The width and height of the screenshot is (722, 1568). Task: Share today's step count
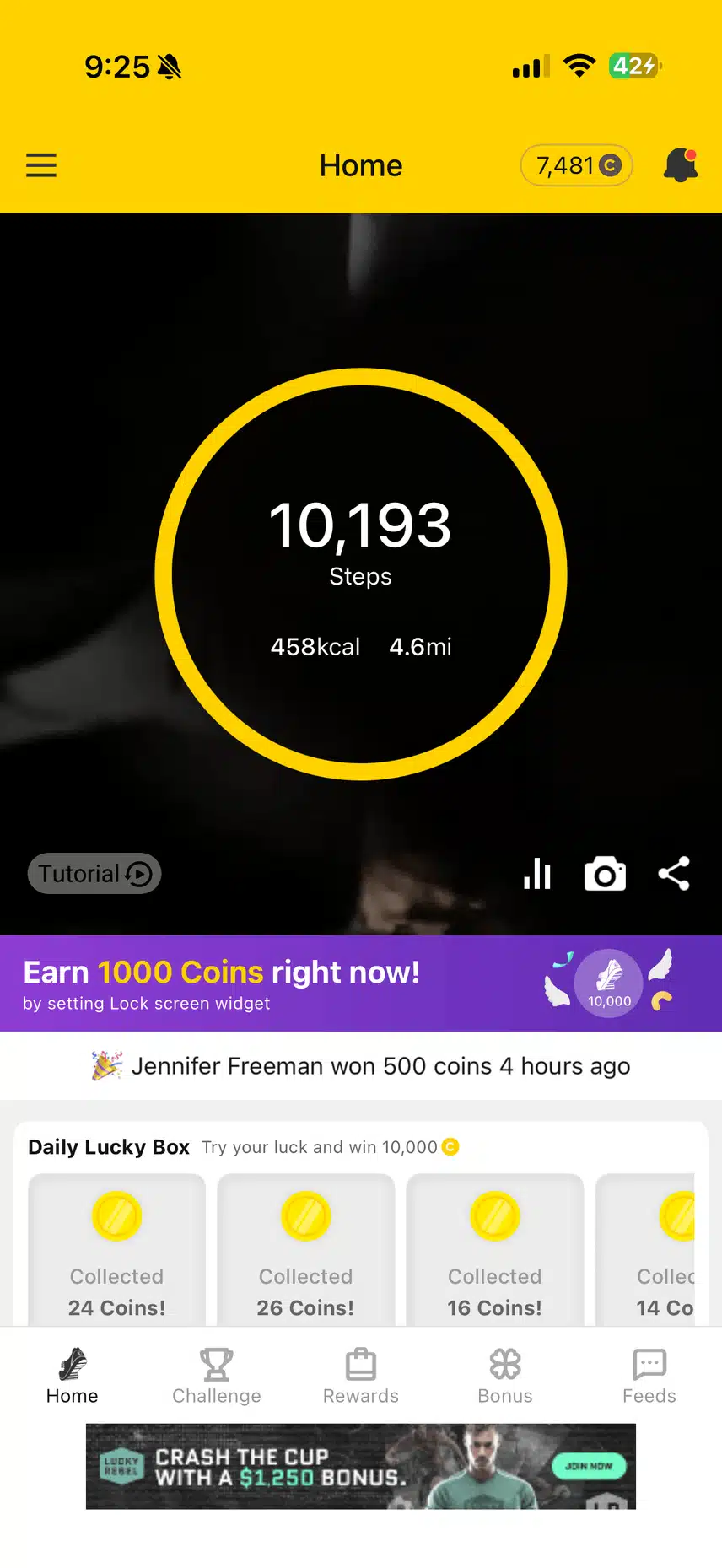[x=674, y=874]
